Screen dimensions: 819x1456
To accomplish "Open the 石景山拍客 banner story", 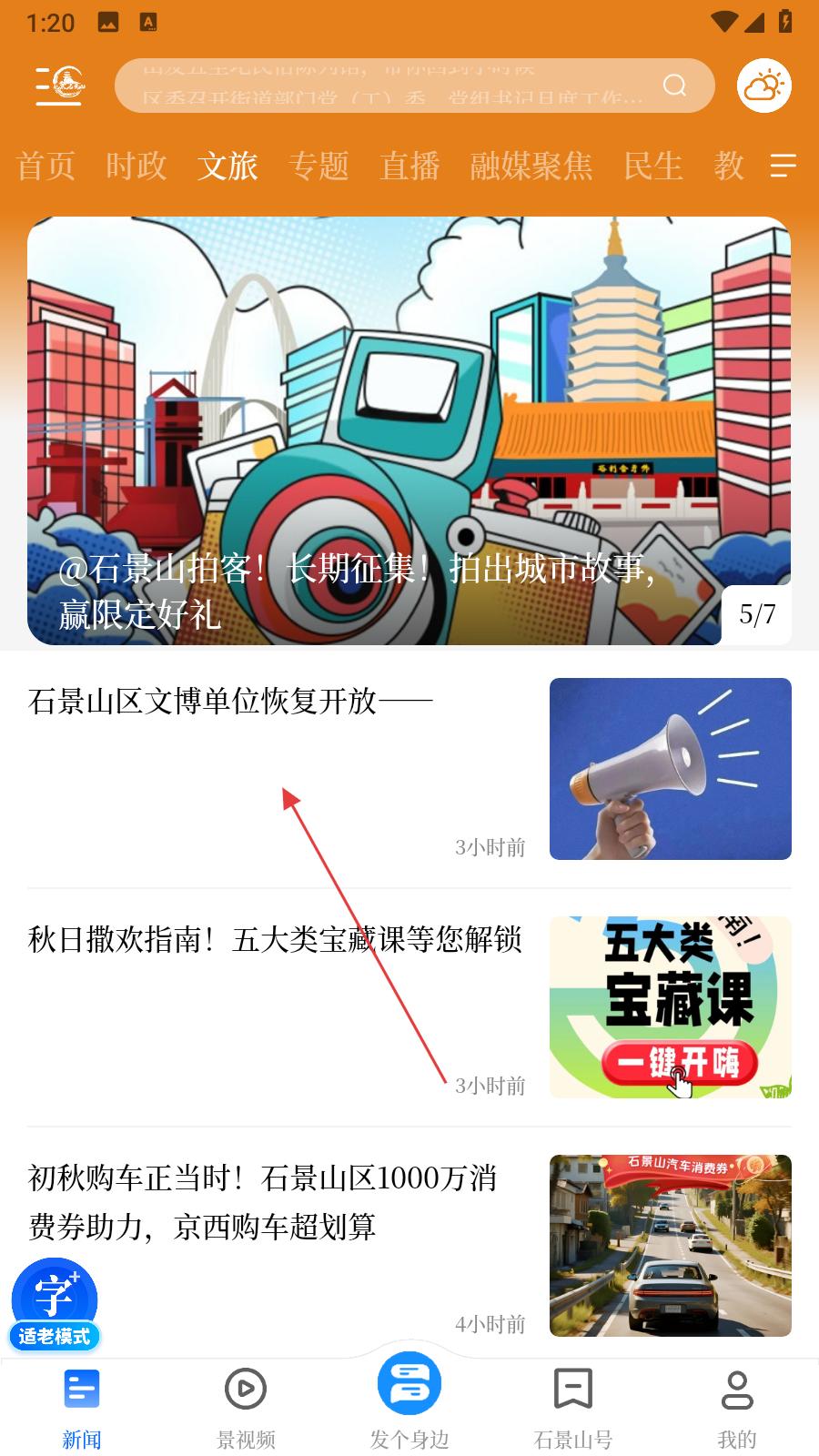I will coord(409,430).
